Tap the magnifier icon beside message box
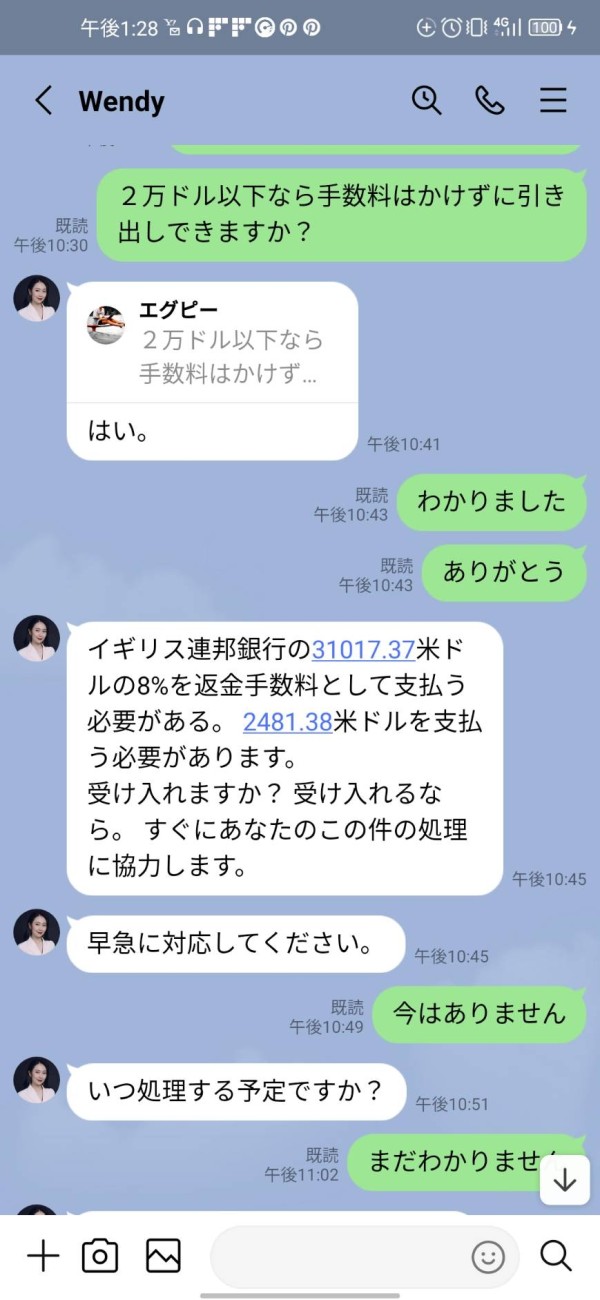 [555, 1255]
